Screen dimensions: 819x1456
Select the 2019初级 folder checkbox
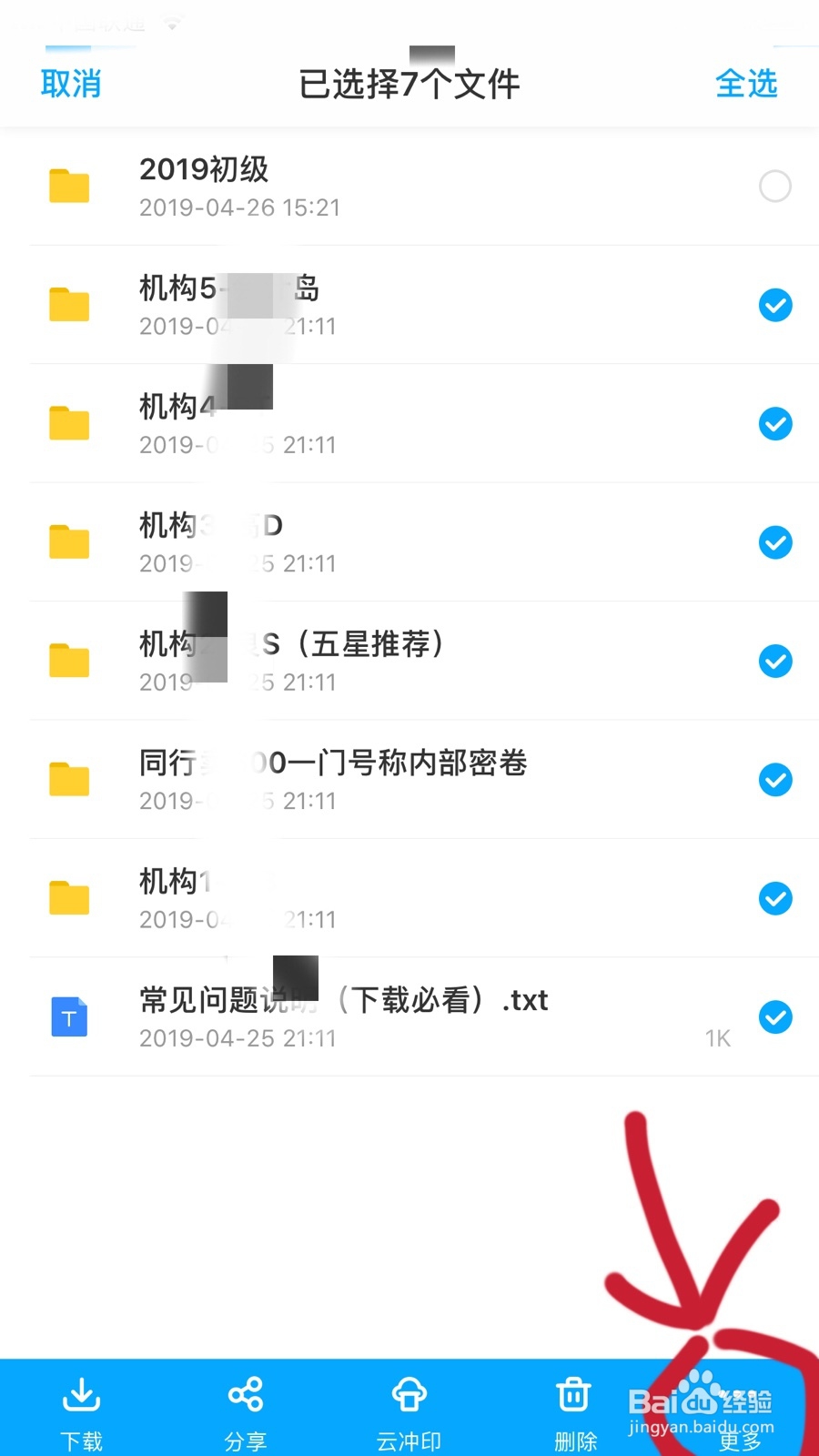(775, 186)
